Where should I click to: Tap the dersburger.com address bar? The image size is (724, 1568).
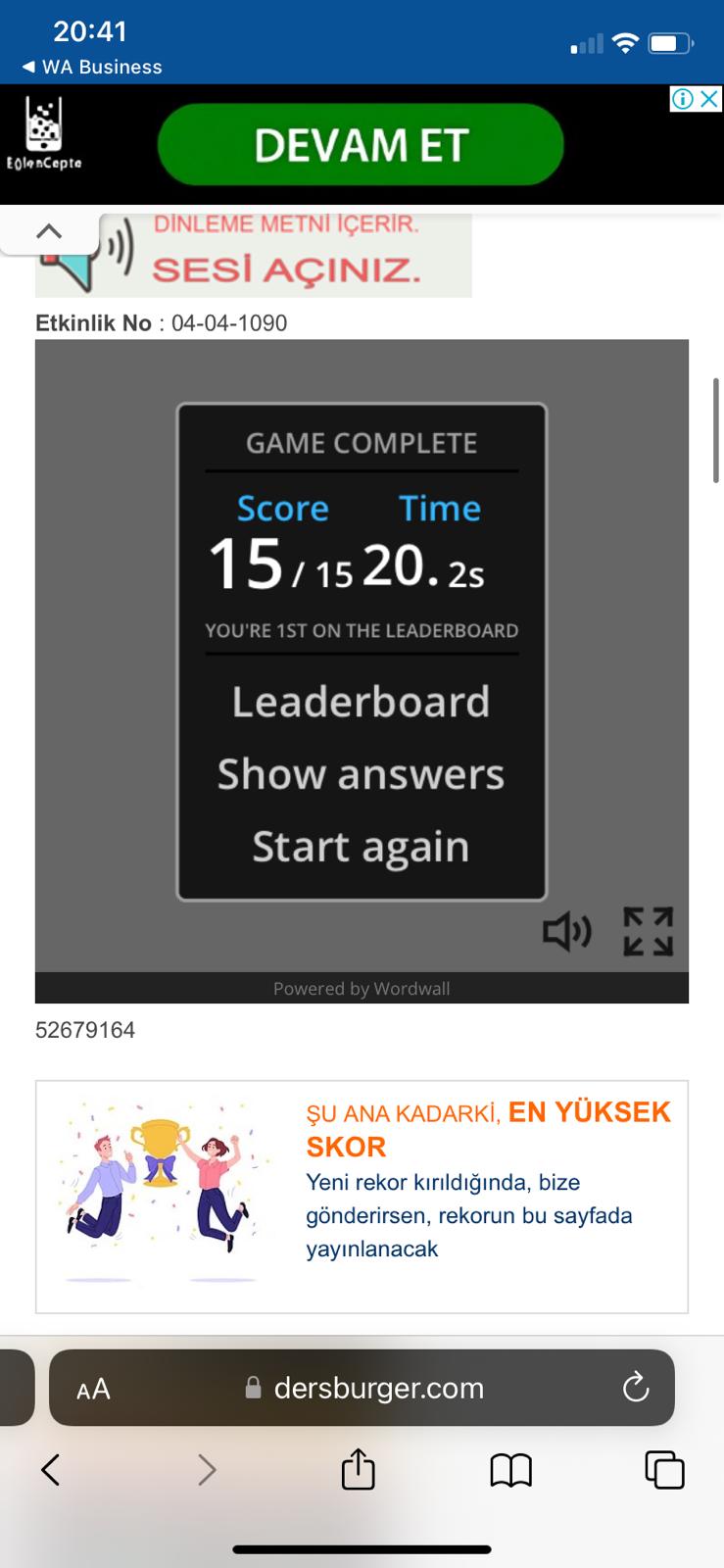pos(377,1389)
